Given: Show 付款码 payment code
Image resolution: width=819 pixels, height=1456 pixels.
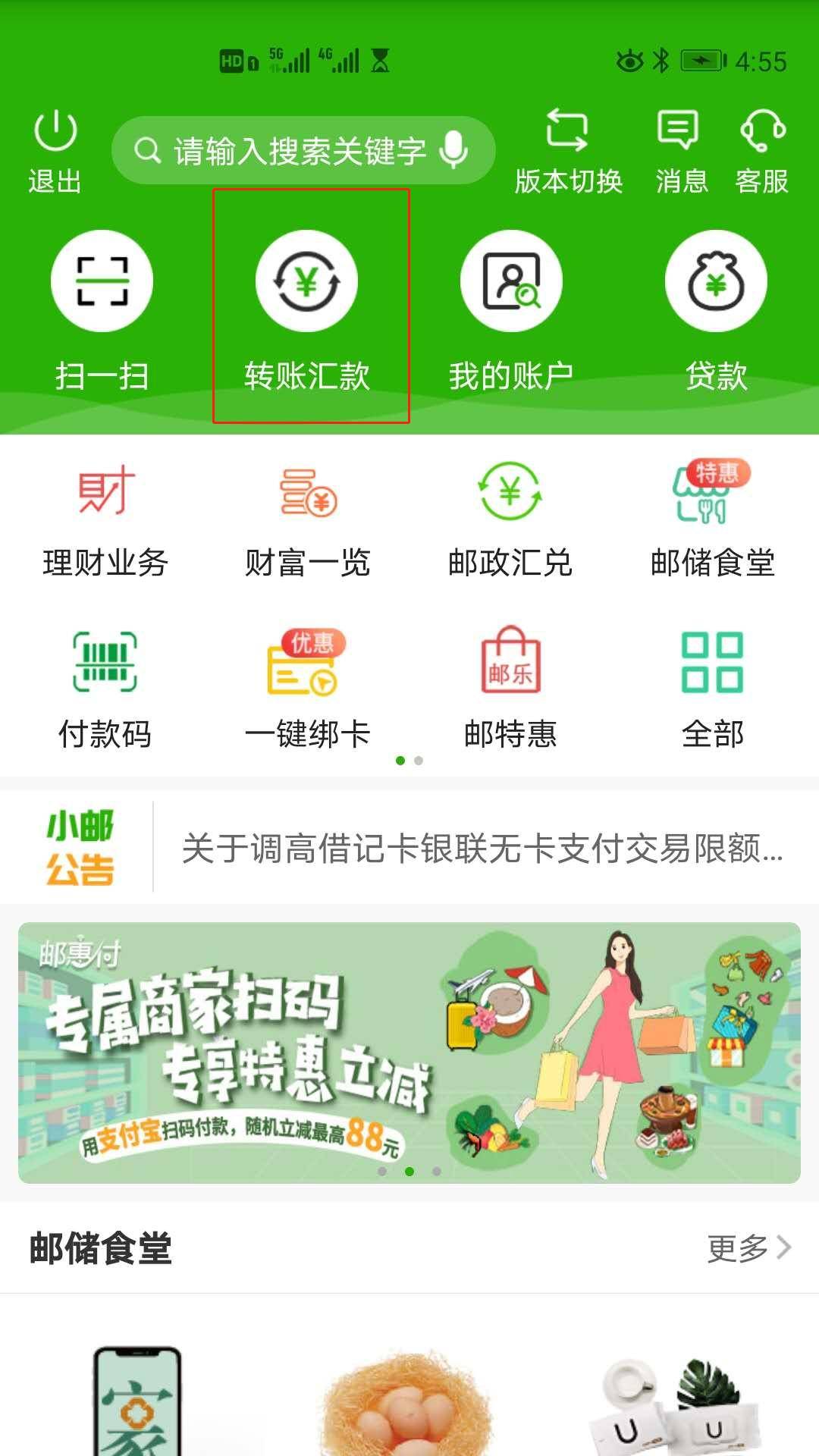Looking at the screenshot, I should tap(105, 690).
